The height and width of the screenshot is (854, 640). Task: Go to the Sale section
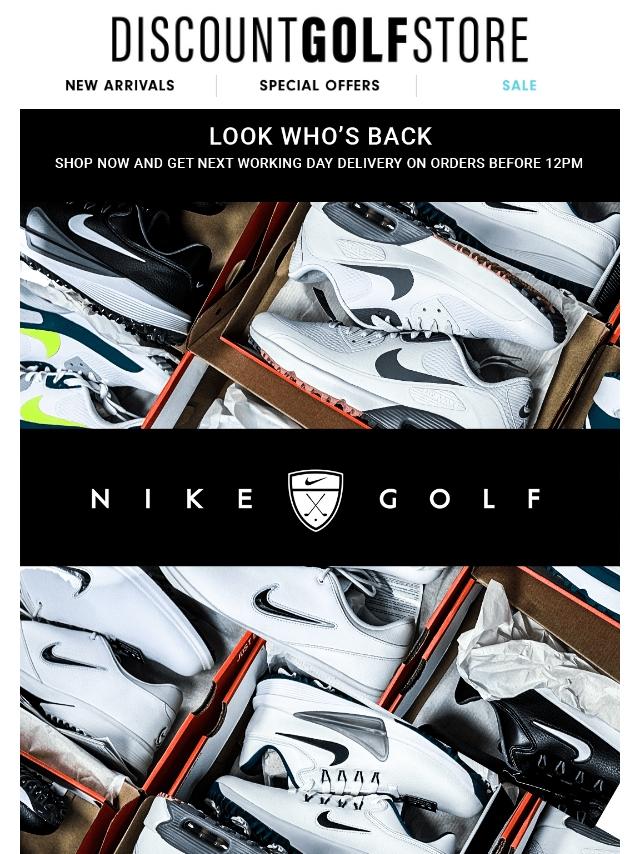click(x=519, y=85)
